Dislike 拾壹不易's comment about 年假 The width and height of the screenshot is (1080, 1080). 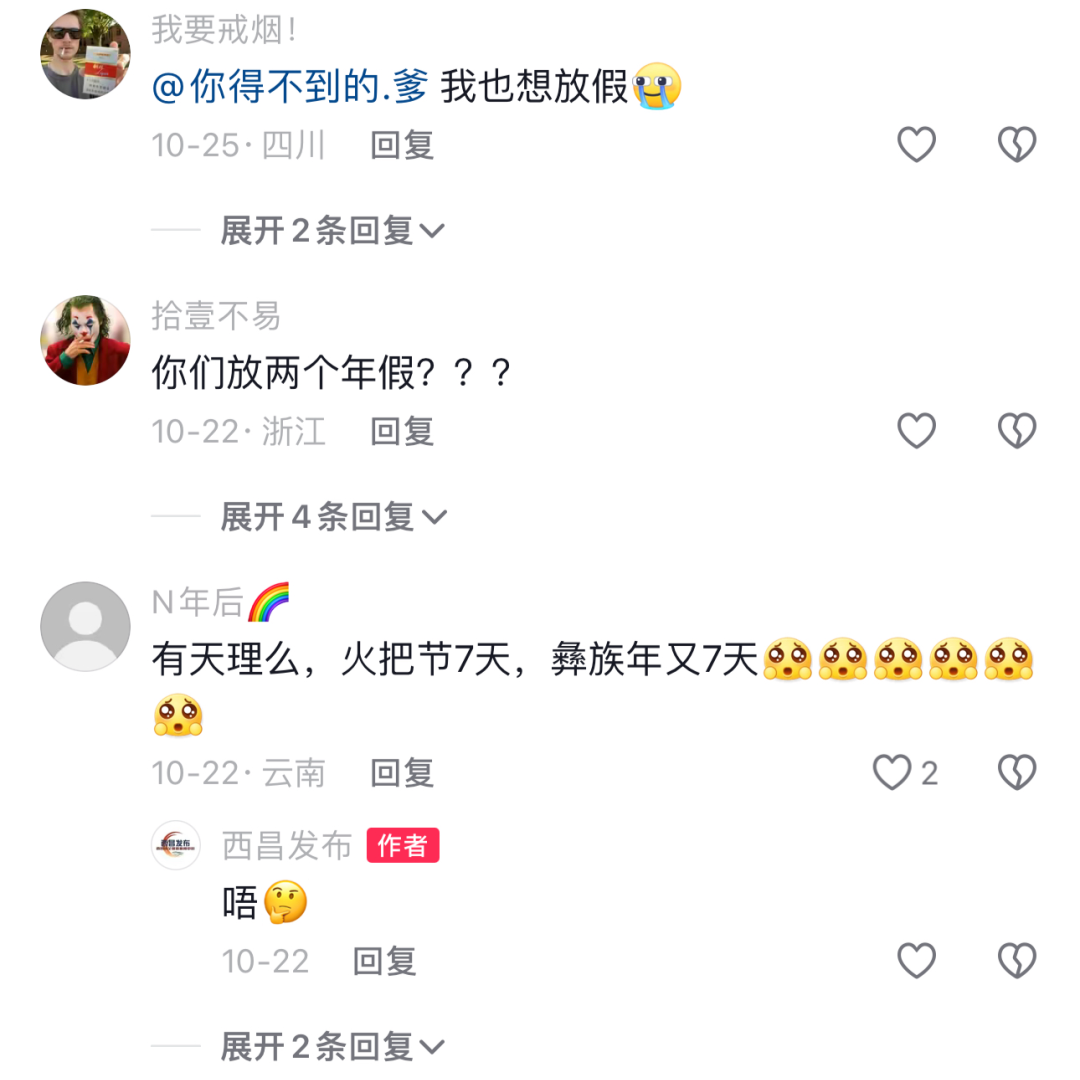coord(1017,432)
